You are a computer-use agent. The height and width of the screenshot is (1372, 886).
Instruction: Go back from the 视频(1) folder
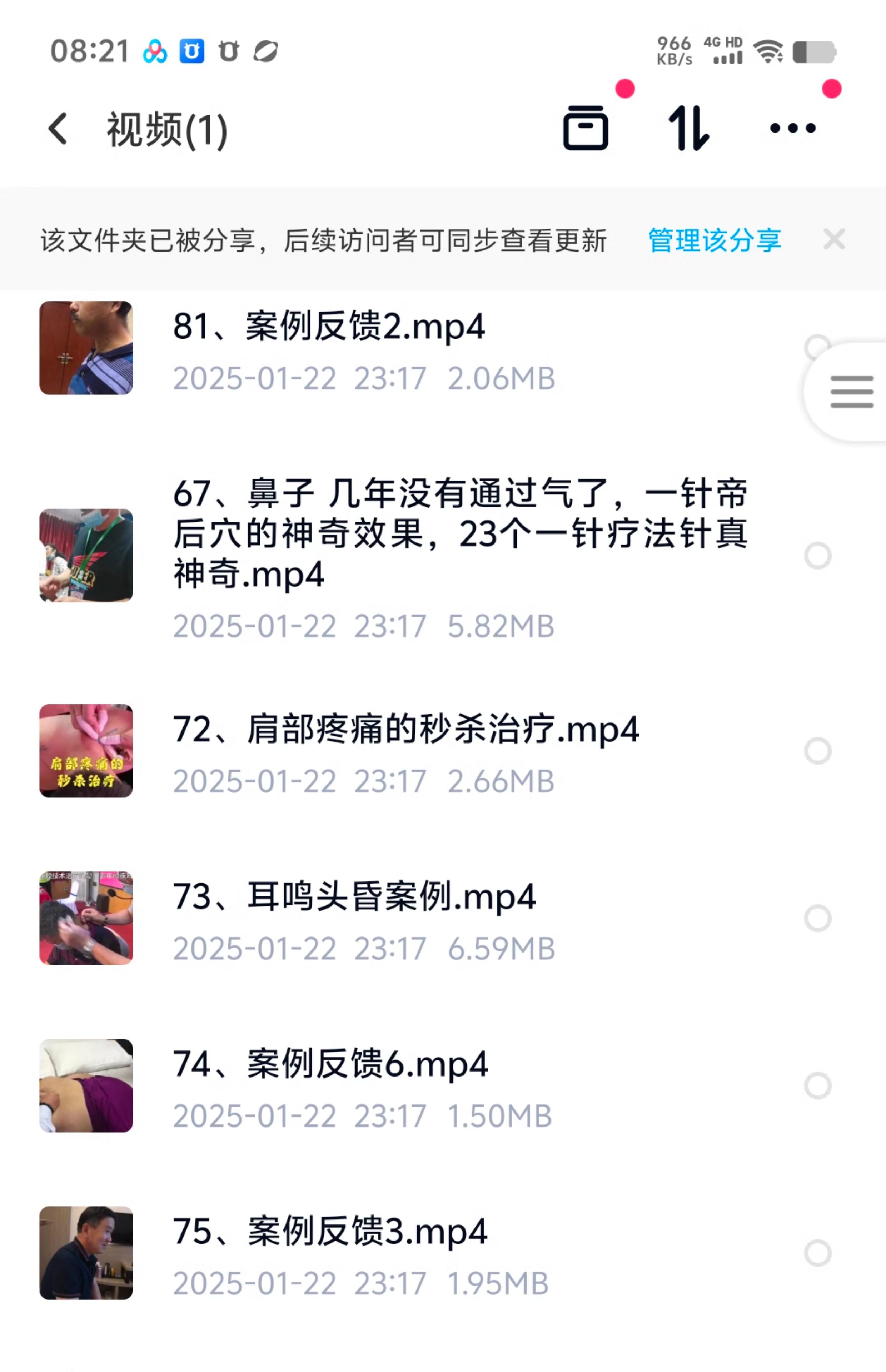(58, 128)
